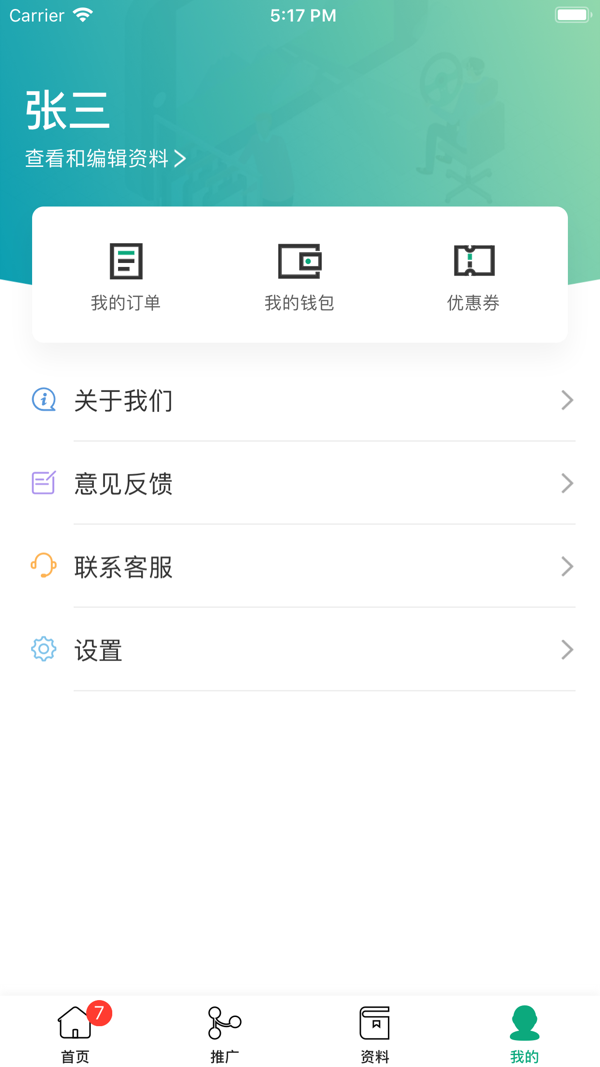Select 联系客服 customer service row
This screenshot has height=1067, width=600.
pyautogui.click(x=300, y=567)
